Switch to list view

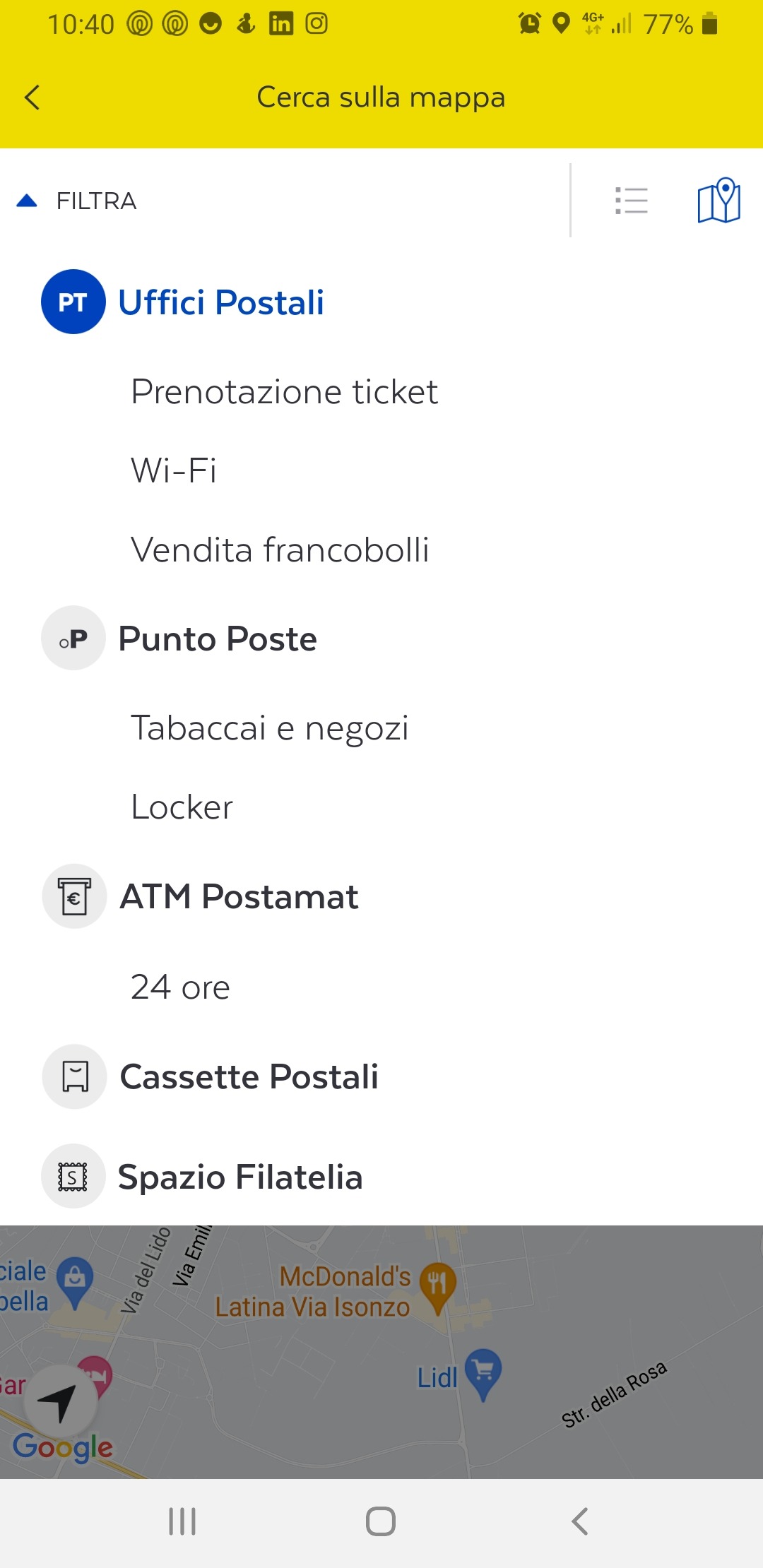(x=632, y=201)
